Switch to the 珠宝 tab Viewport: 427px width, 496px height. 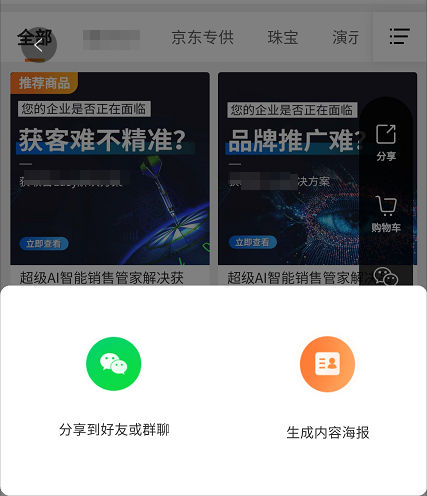283,37
